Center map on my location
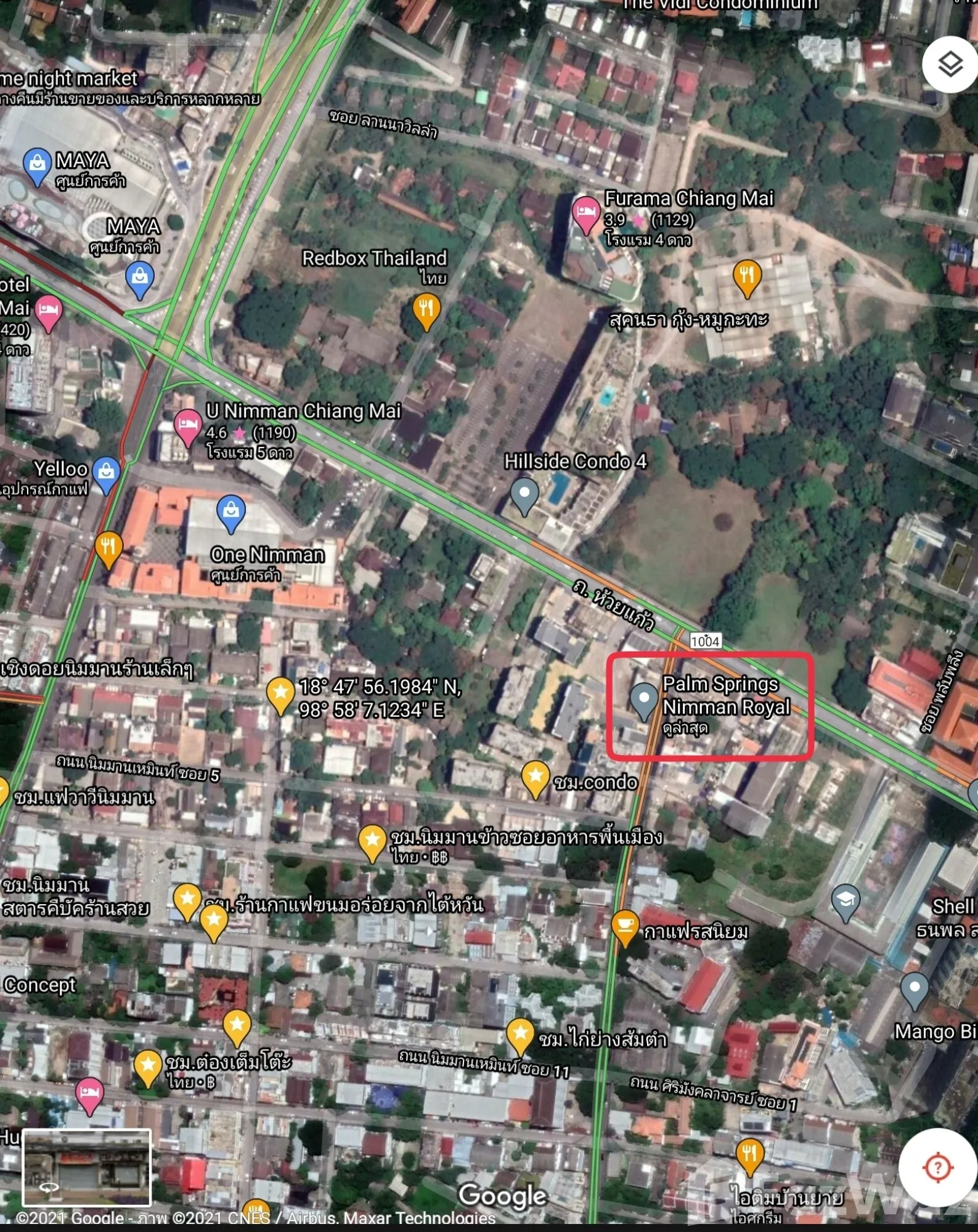The image size is (978, 1232). pos(937,1167)
